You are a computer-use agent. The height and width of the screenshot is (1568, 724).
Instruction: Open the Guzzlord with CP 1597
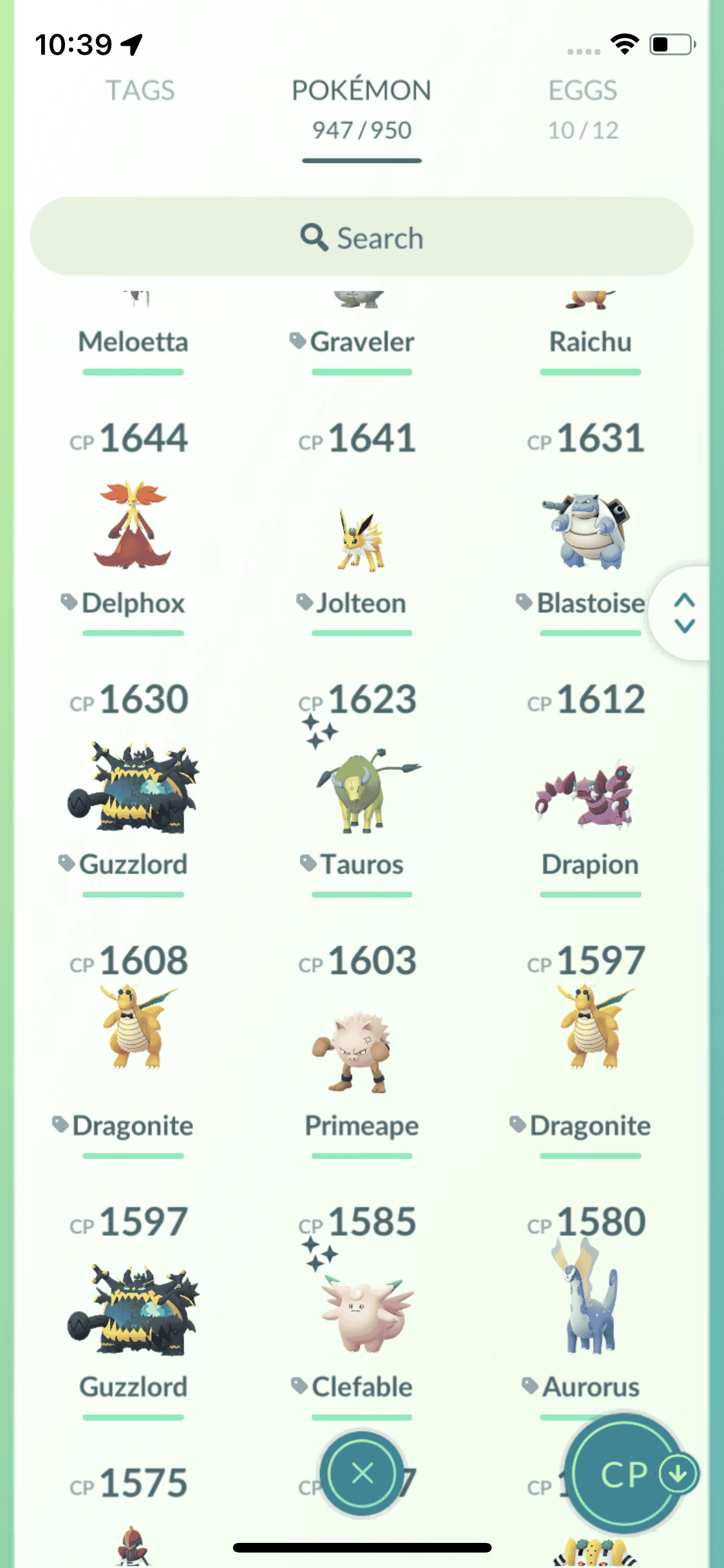pos(133,1309)
